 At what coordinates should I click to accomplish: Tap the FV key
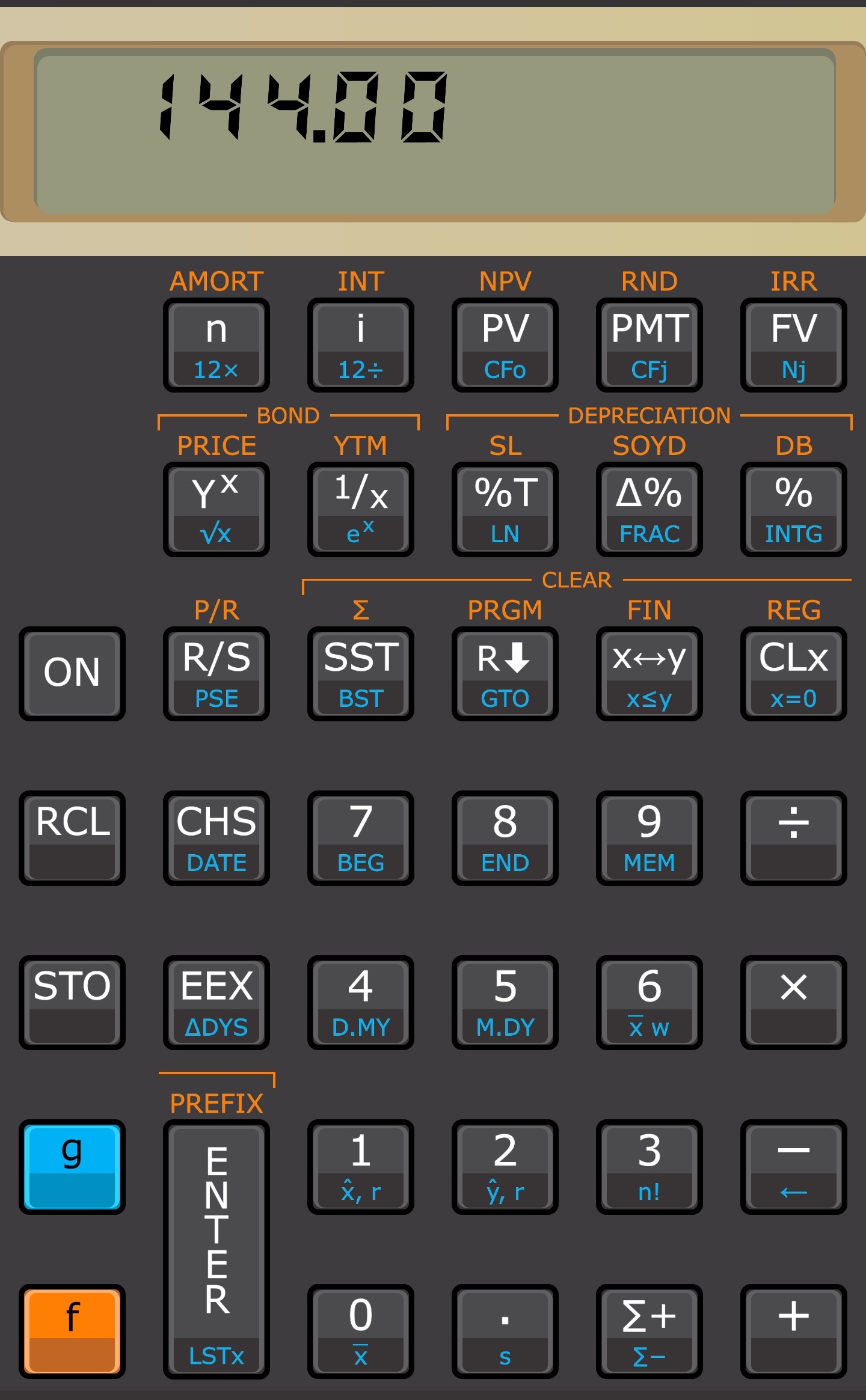pyautogui.click(x=793, y=345)
